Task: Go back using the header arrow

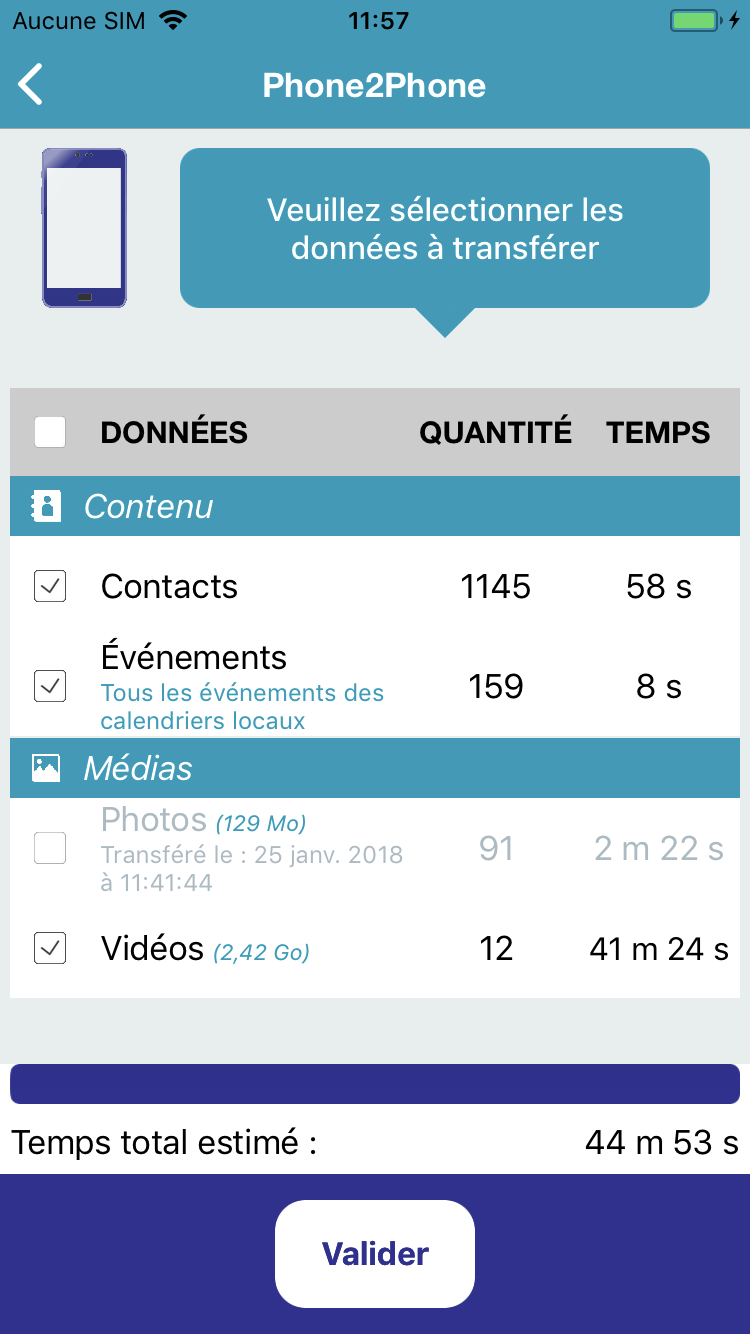Action: pyautogui.click(x=32, y=85)
